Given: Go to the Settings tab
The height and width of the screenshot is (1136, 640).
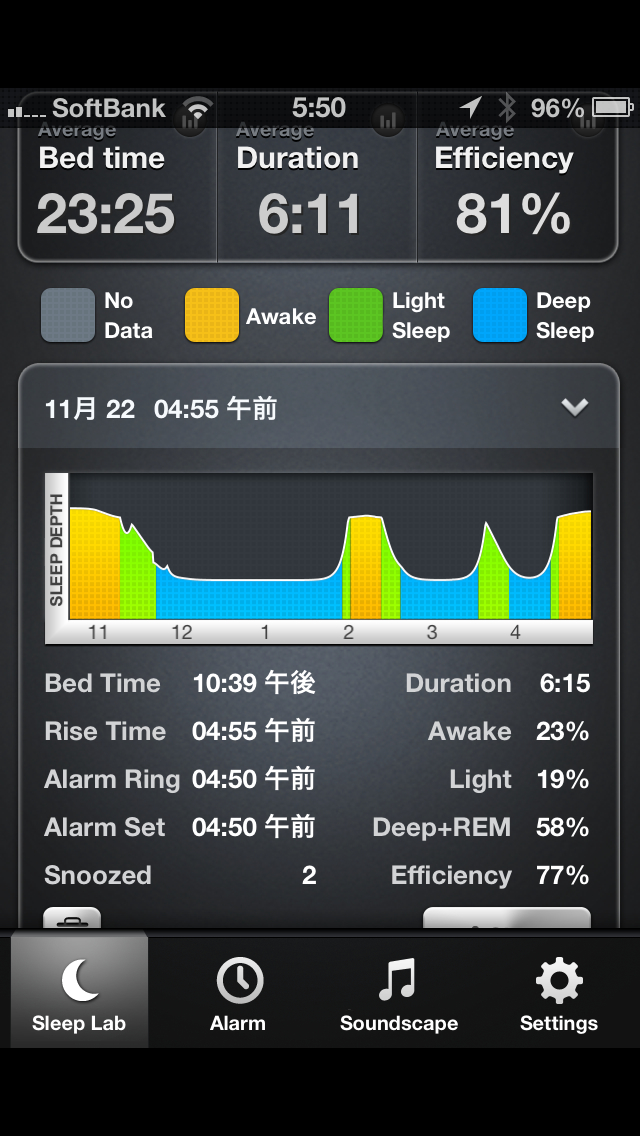Looking at the screenshot, I should (558, 992).
